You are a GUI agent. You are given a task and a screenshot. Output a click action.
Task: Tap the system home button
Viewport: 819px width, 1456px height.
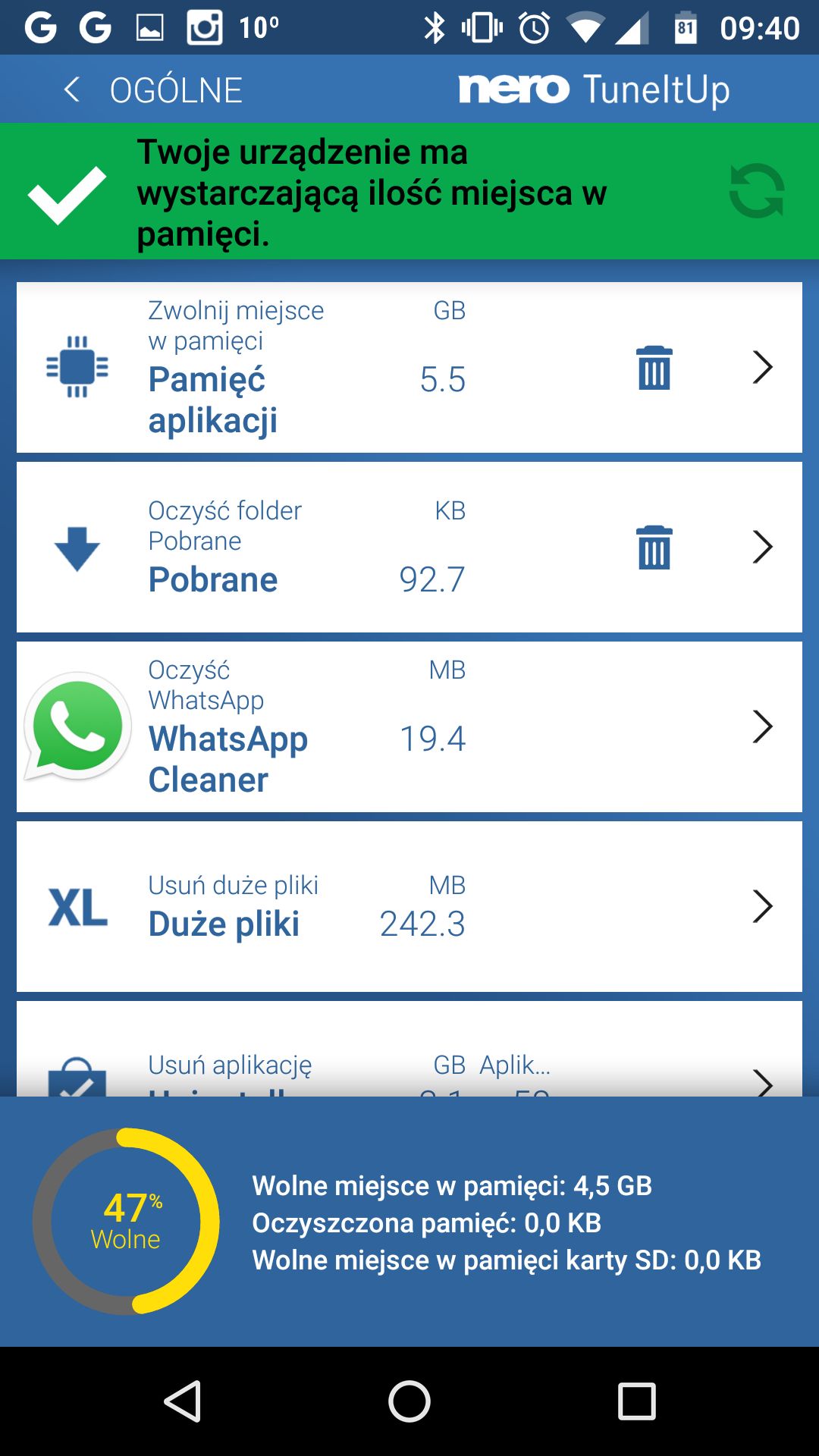pos(409,1401)
